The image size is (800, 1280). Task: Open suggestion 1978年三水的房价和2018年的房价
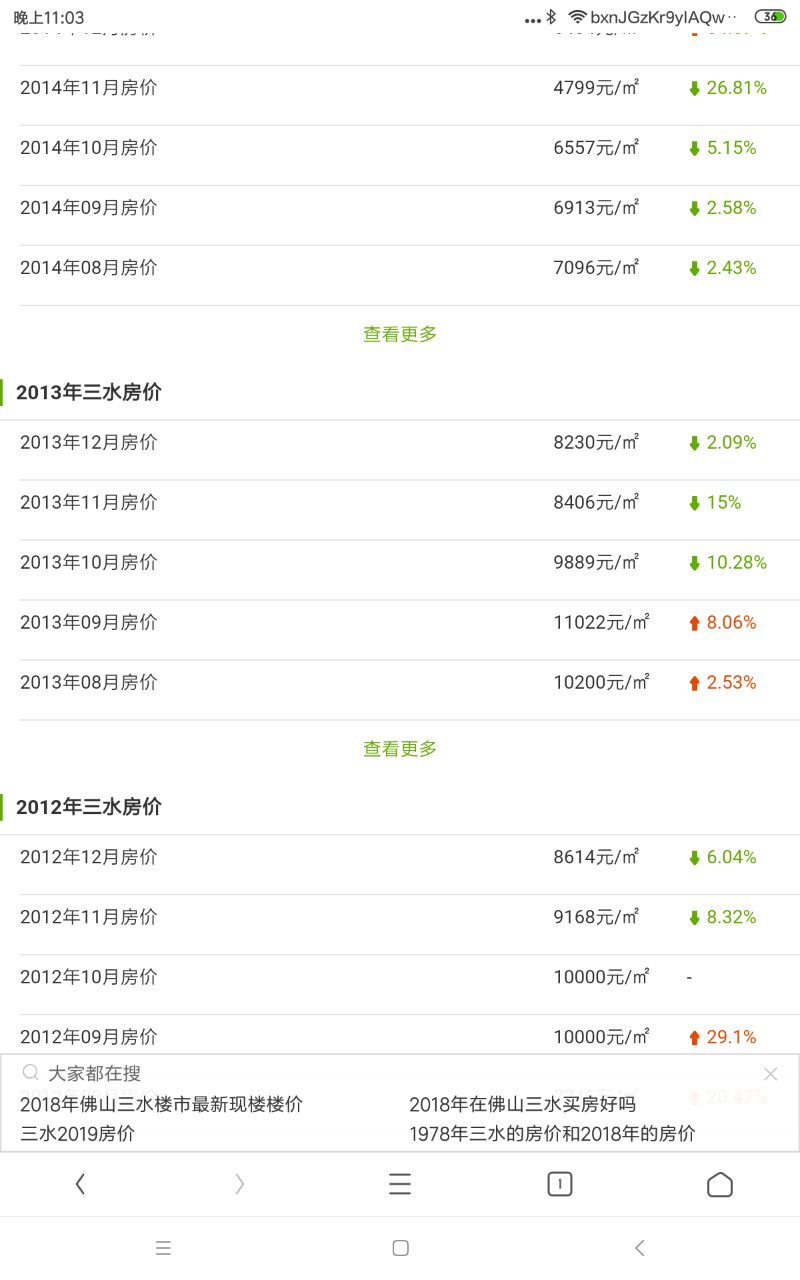(x=552, y=1133)
